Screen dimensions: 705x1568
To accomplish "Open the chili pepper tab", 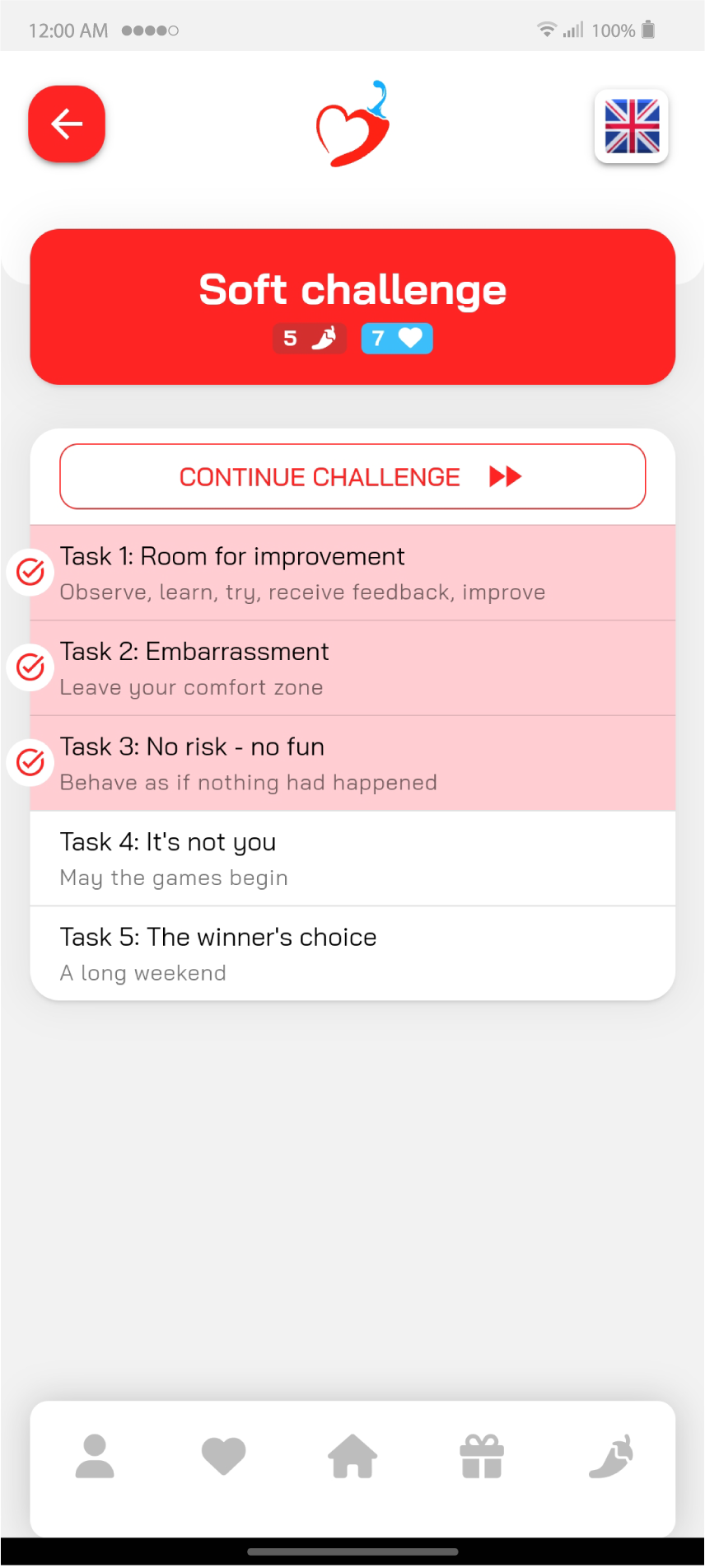I will (x=611, y=1456).
